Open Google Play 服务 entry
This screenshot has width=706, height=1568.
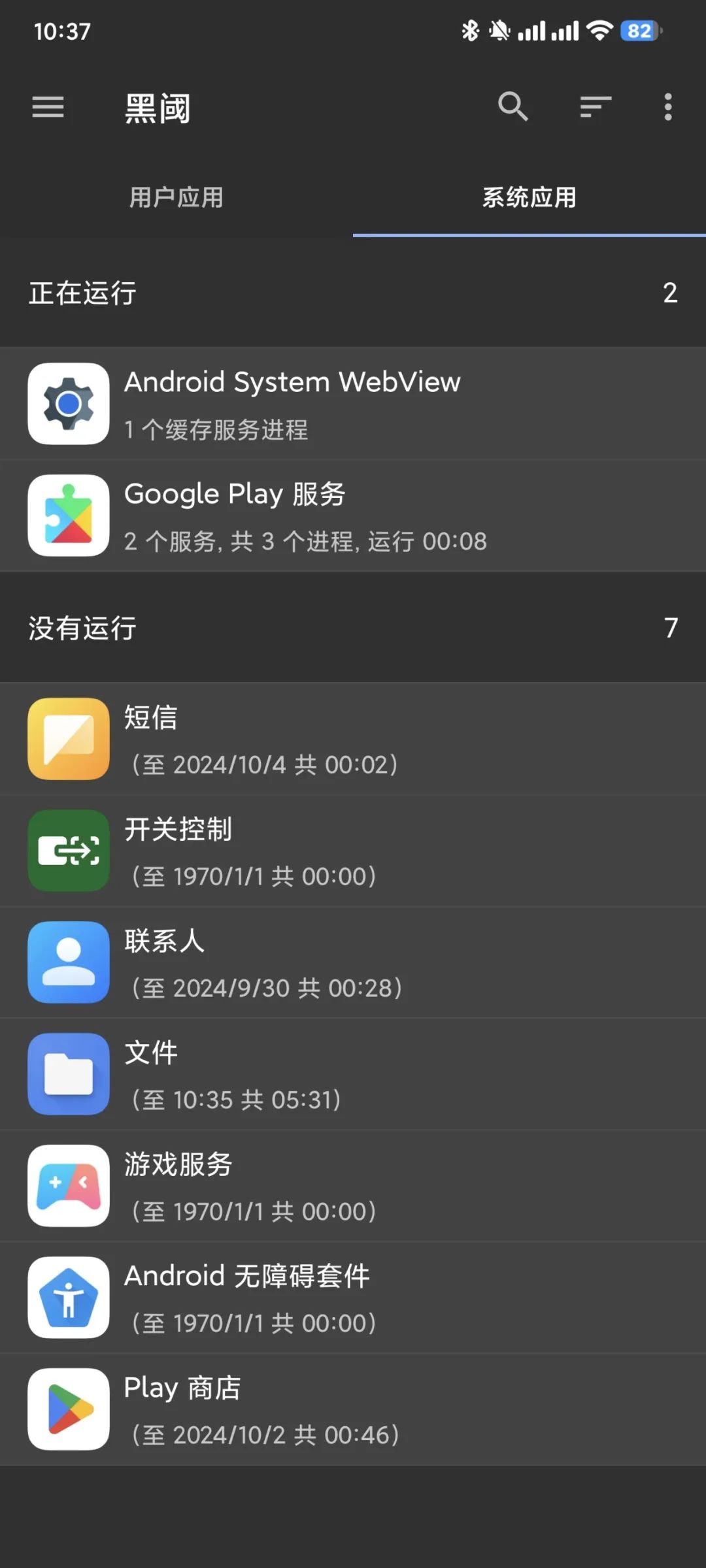pyautogui.click(x=353, y=515)
